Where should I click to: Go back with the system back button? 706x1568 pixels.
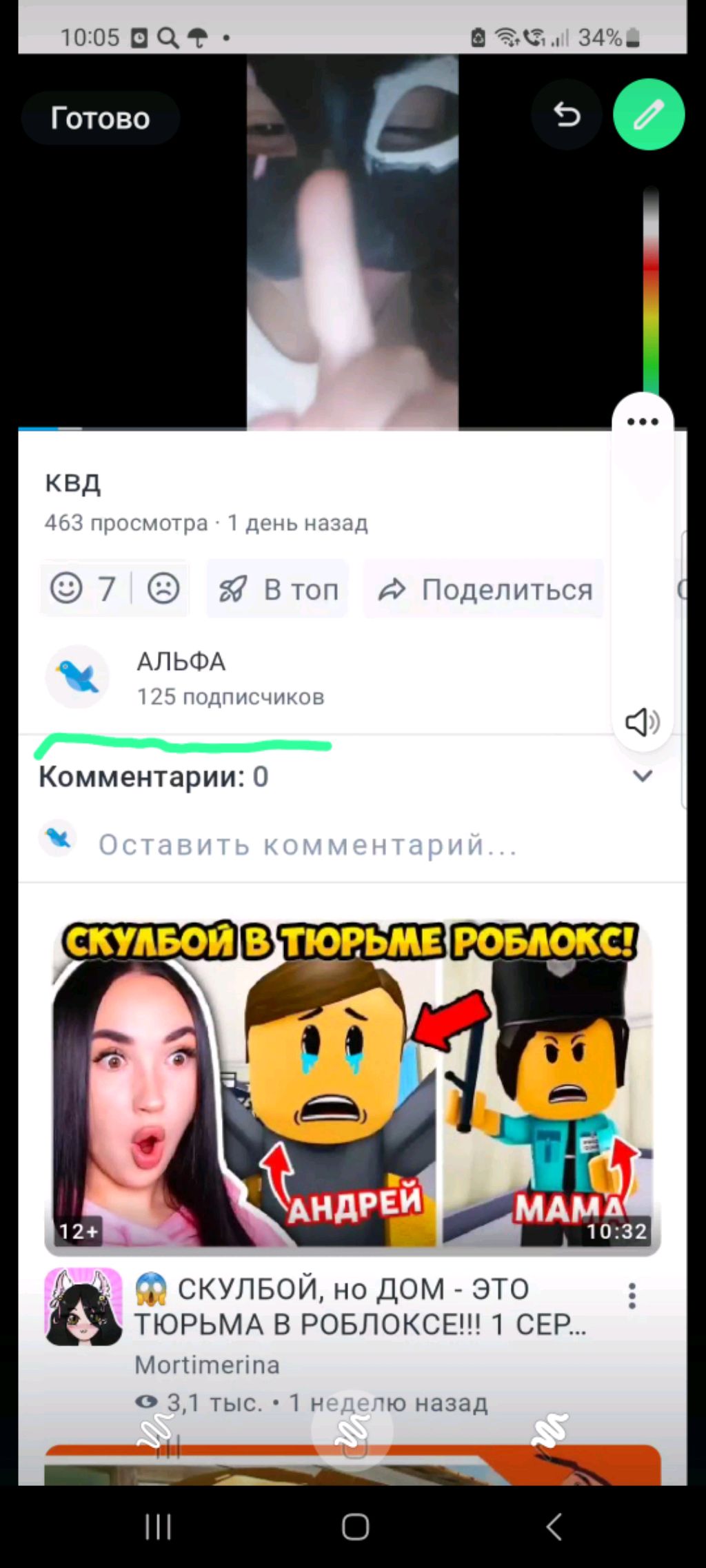(x=554, y=1527)
